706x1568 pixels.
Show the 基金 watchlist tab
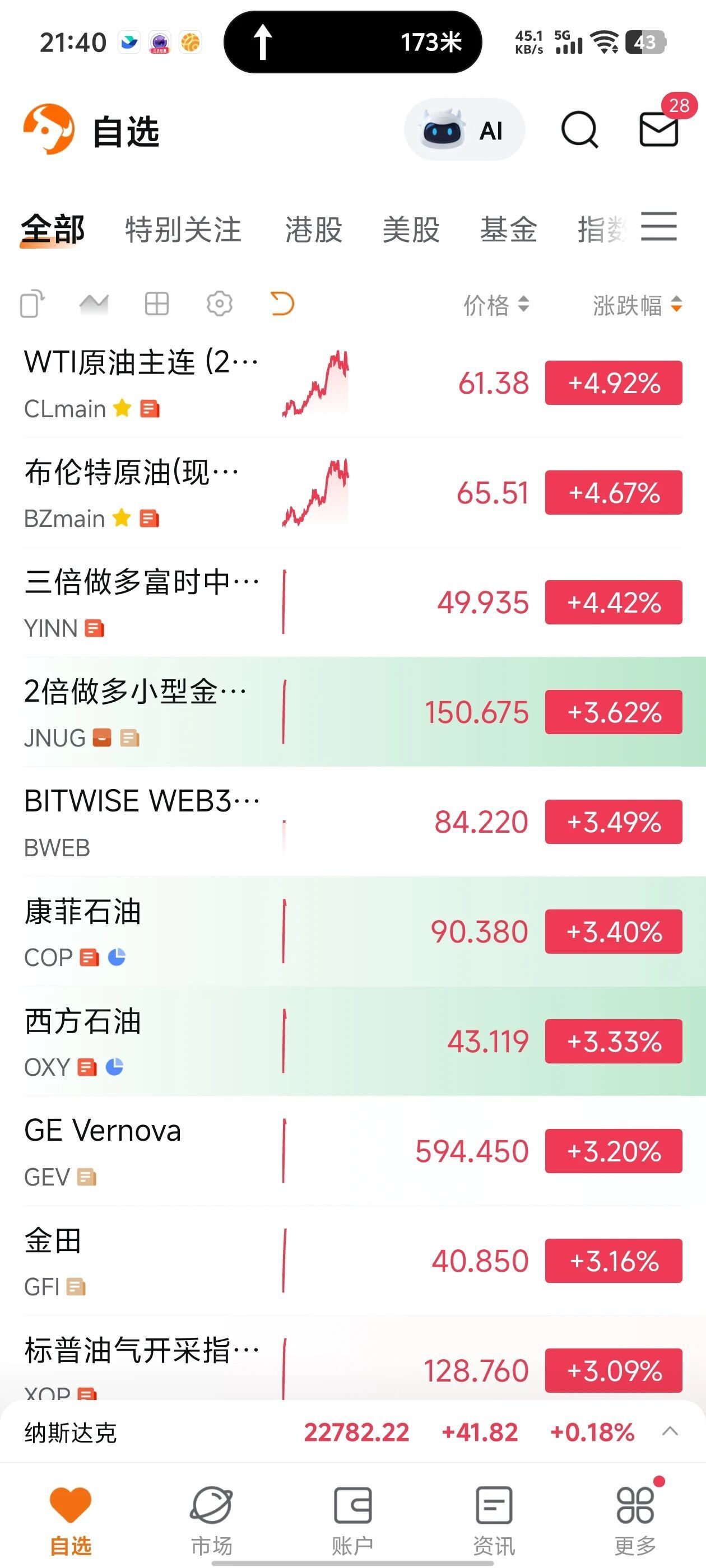click(x=509, y=230)
